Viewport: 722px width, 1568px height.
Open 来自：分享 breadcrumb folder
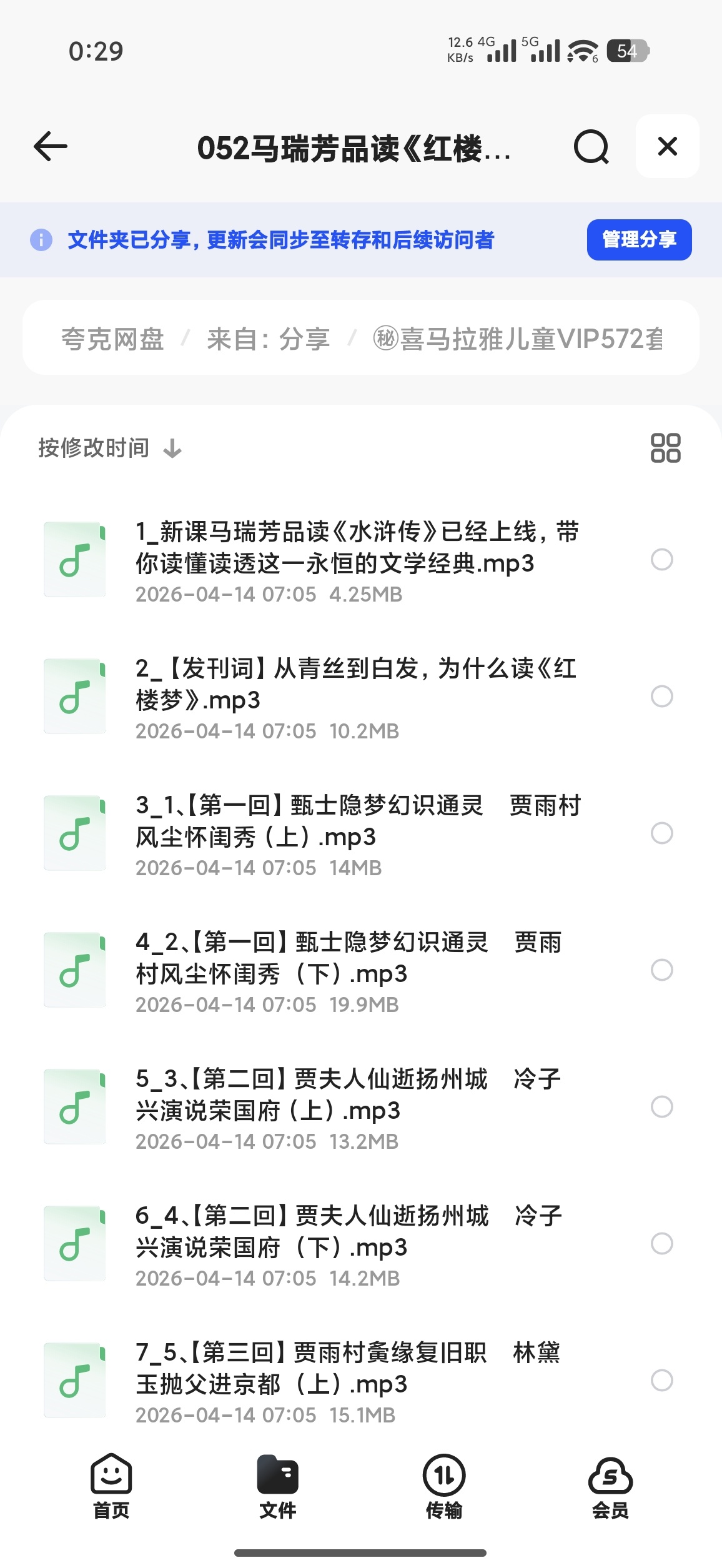268,339
